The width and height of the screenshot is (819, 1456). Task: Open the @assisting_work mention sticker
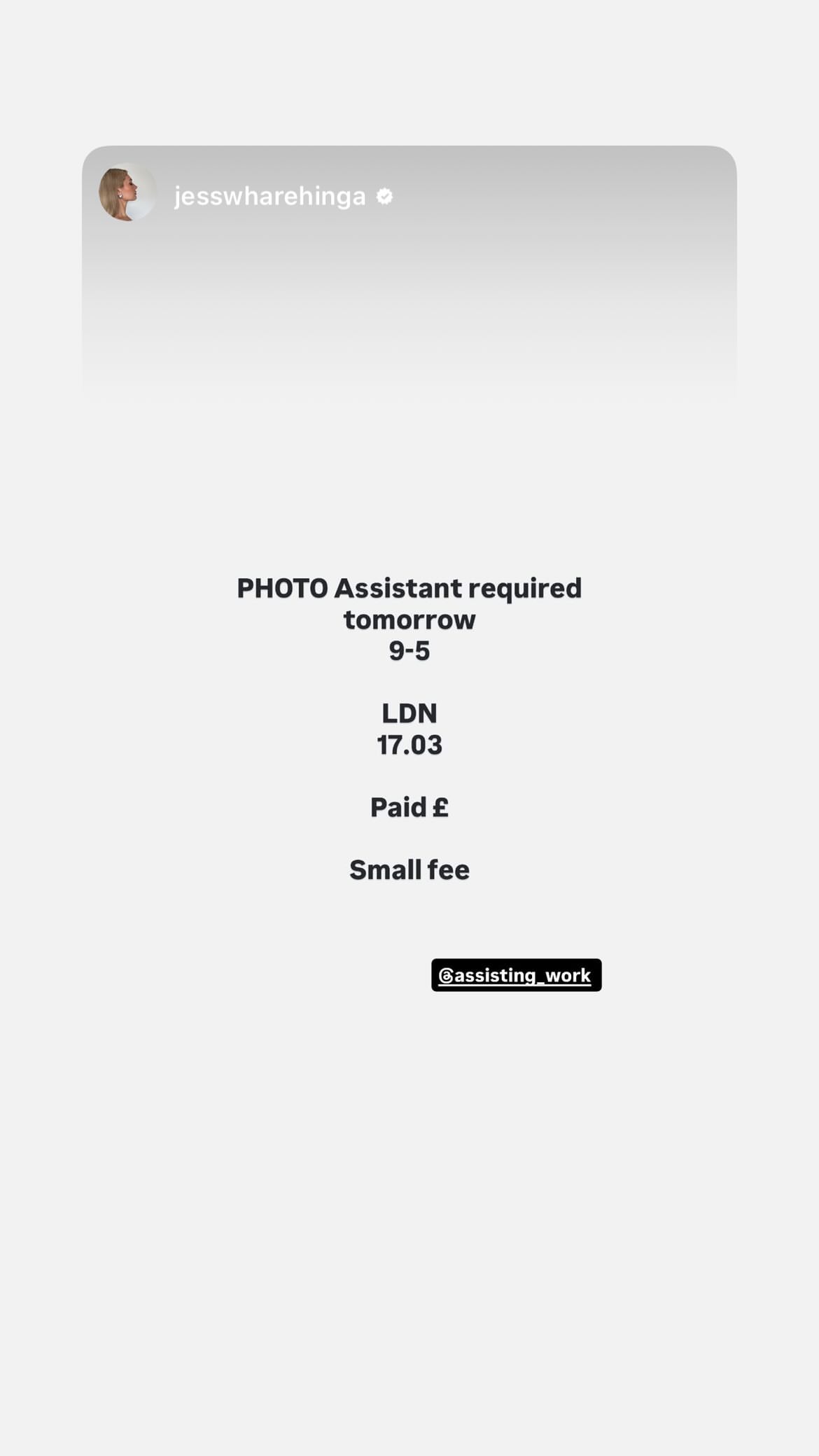(517, 975)
